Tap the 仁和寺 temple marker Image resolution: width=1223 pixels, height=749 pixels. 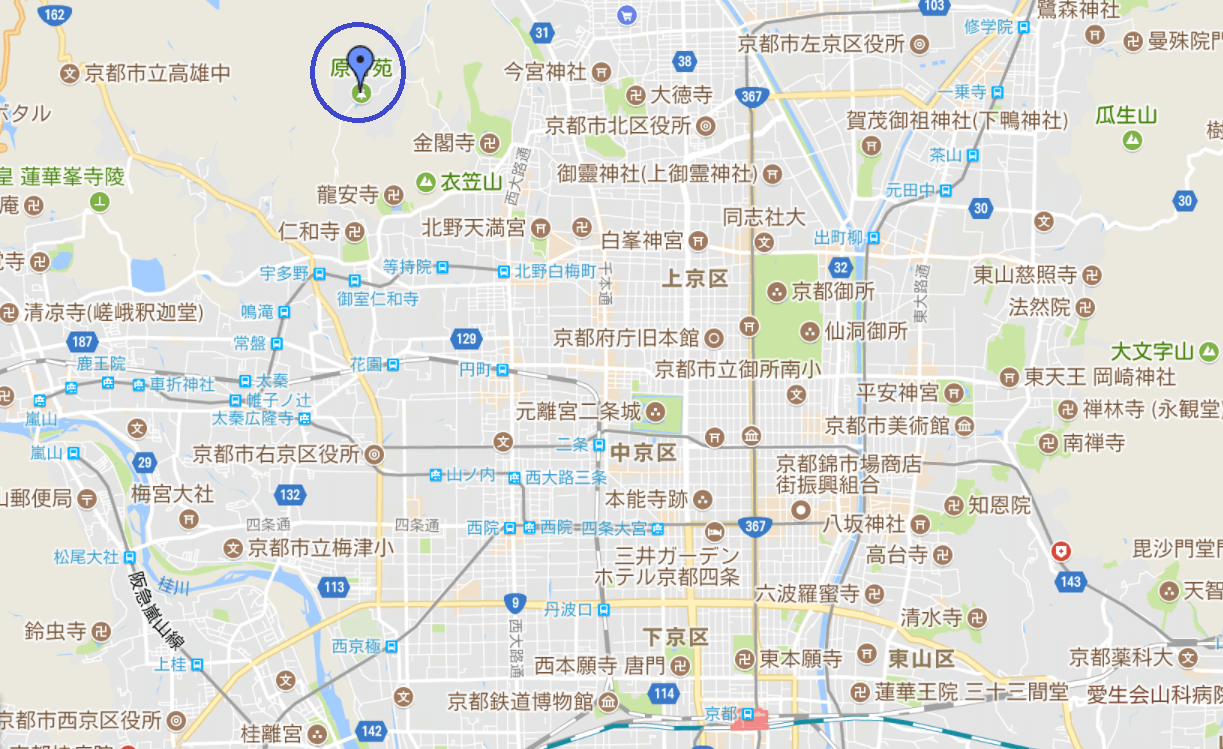[x=353, y=232]
